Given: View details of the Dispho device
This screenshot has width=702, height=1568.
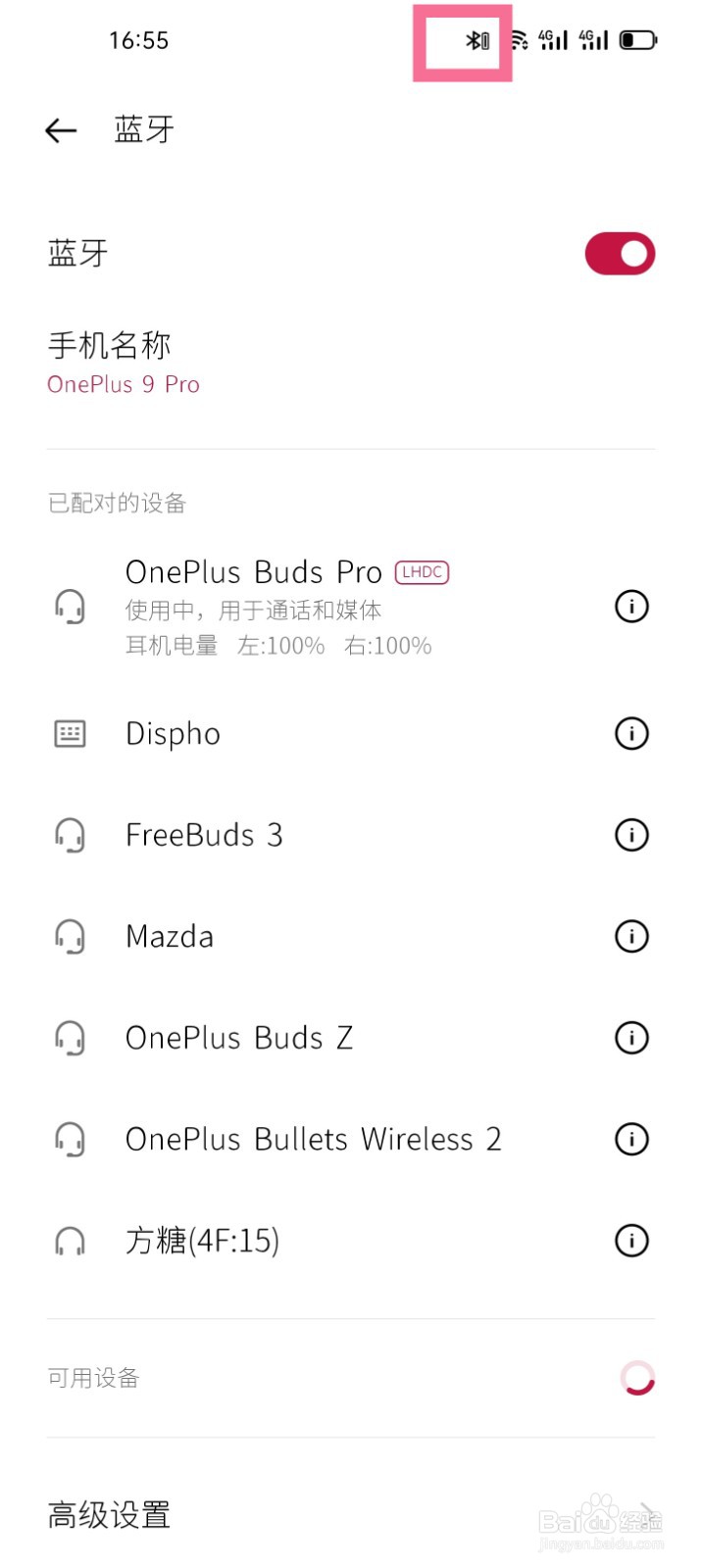Looking at the screenshot, I should (x=631, y=733).
